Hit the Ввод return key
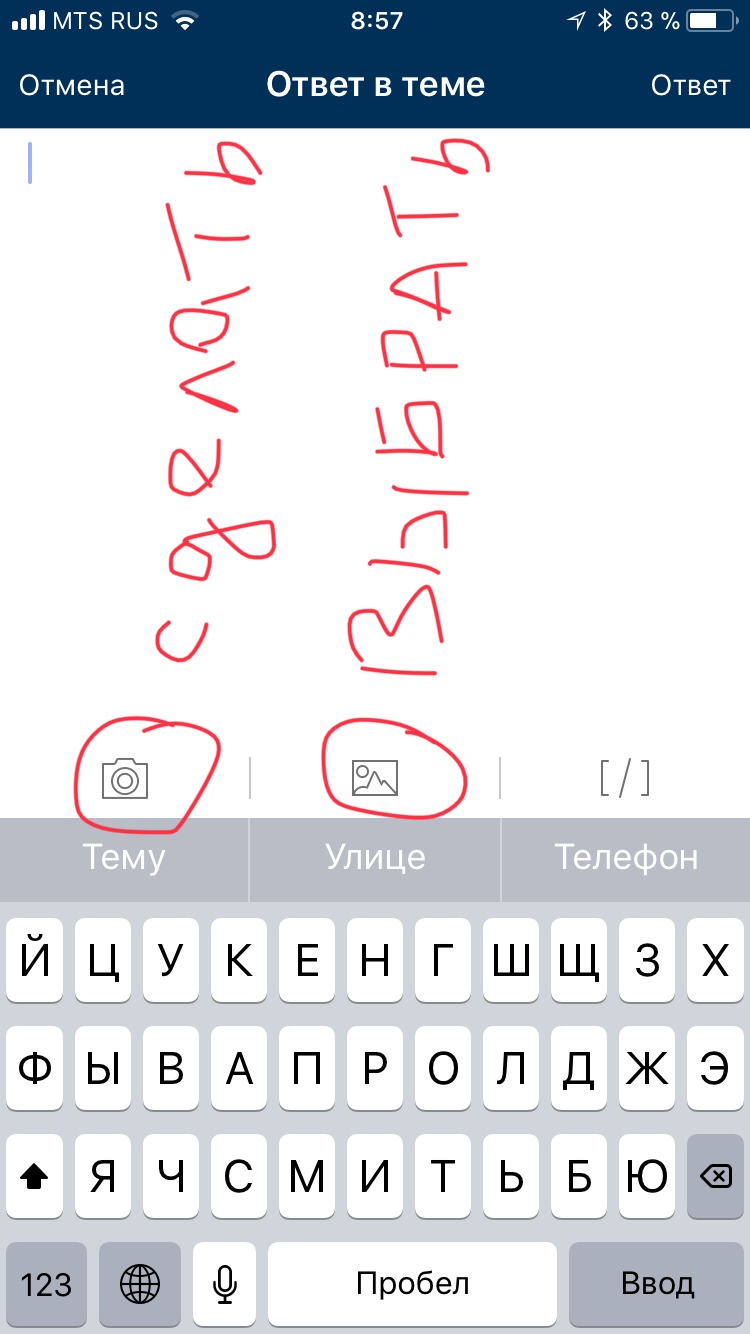Image resolution: width=750 pixels, height=1334 pixels. coord(657,1284)
